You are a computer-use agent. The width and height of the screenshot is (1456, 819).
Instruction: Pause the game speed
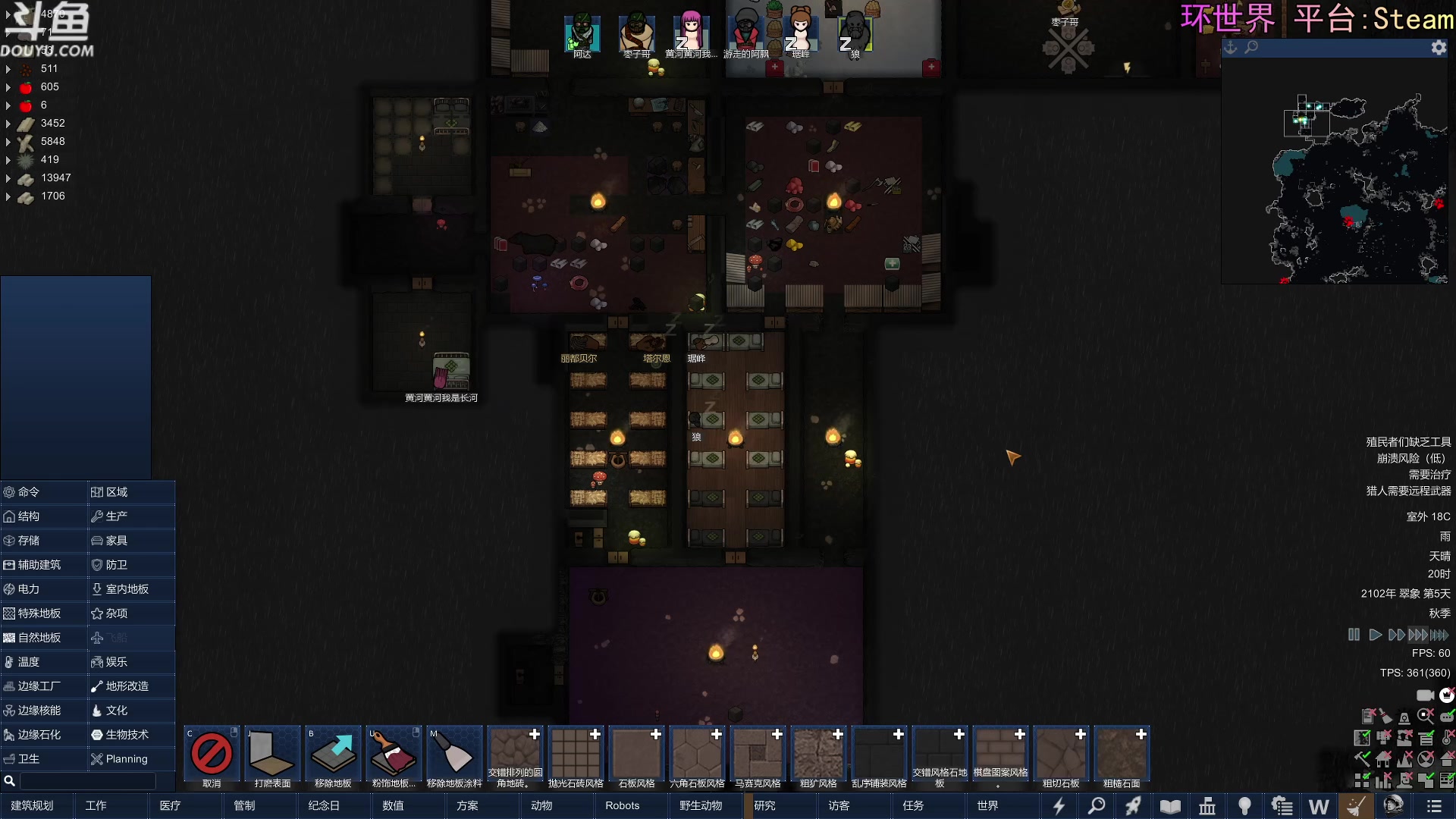click(x=1354, y=635)
